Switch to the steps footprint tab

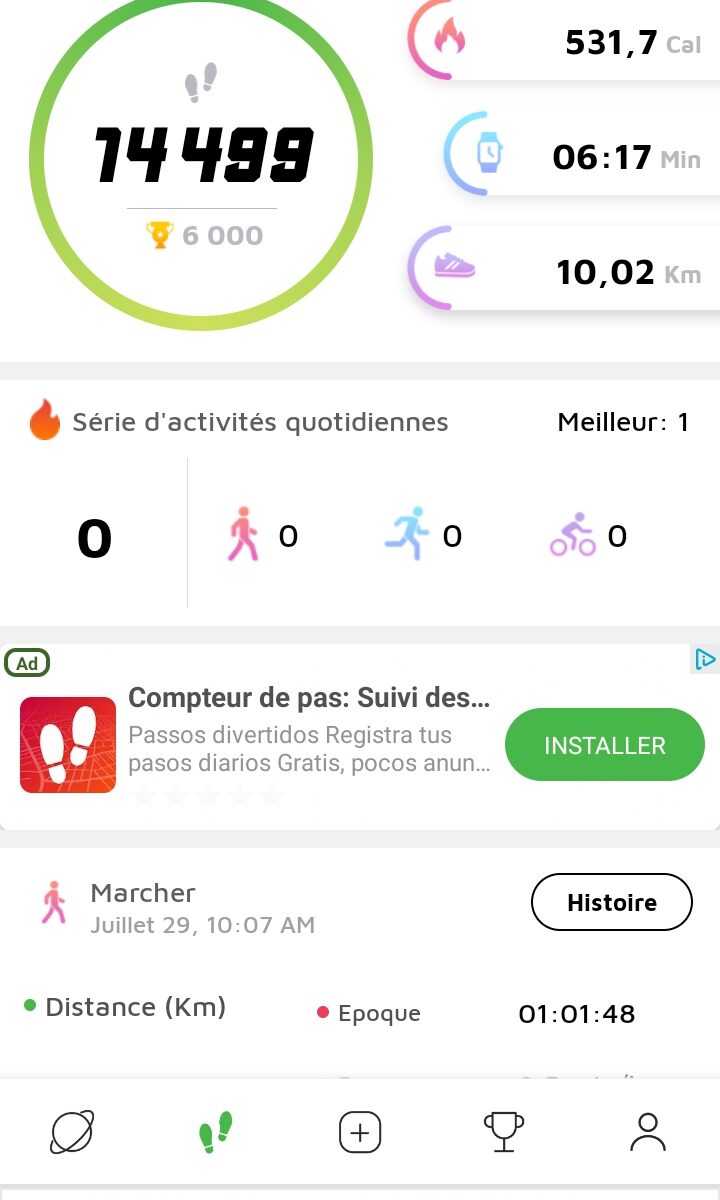click(x=215, y=1133)
